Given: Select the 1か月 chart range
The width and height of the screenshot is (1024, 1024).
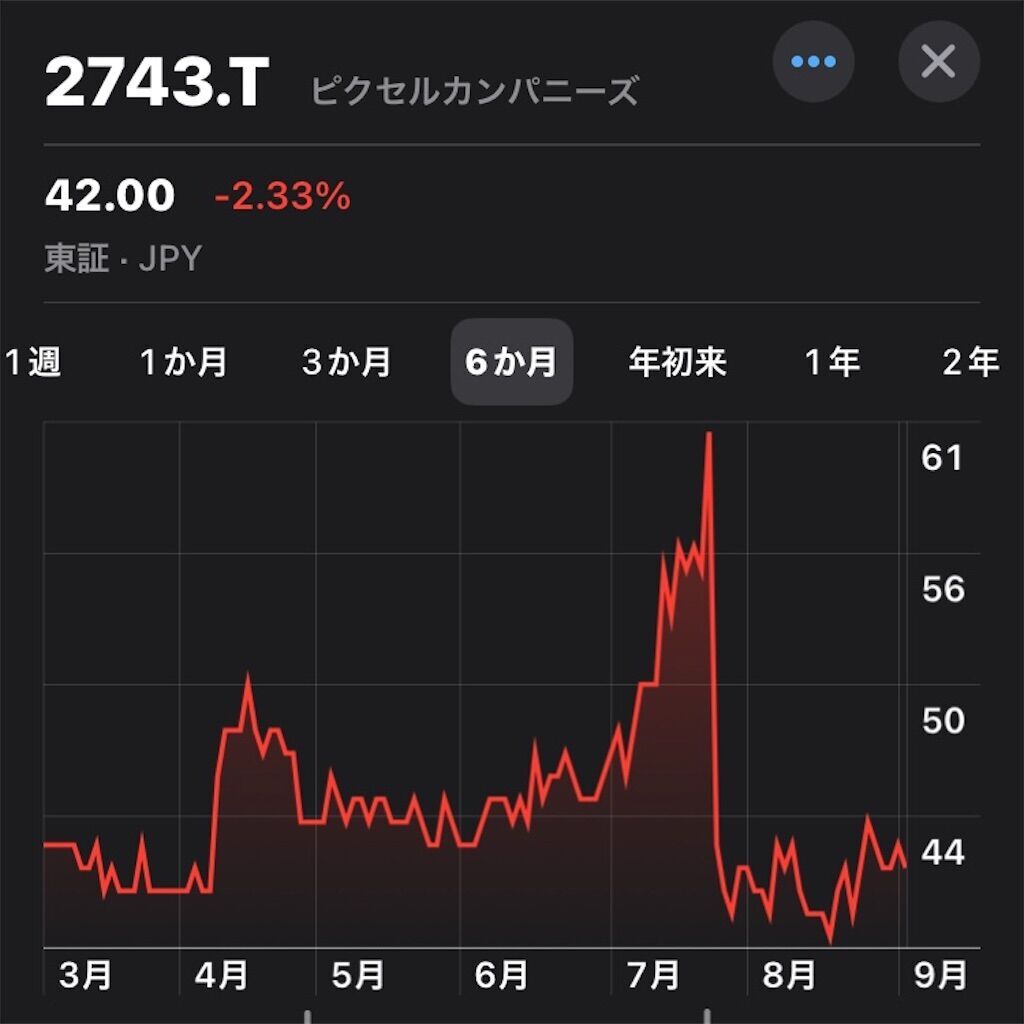Looking at the screenshot, I should [x=183, y=362].
